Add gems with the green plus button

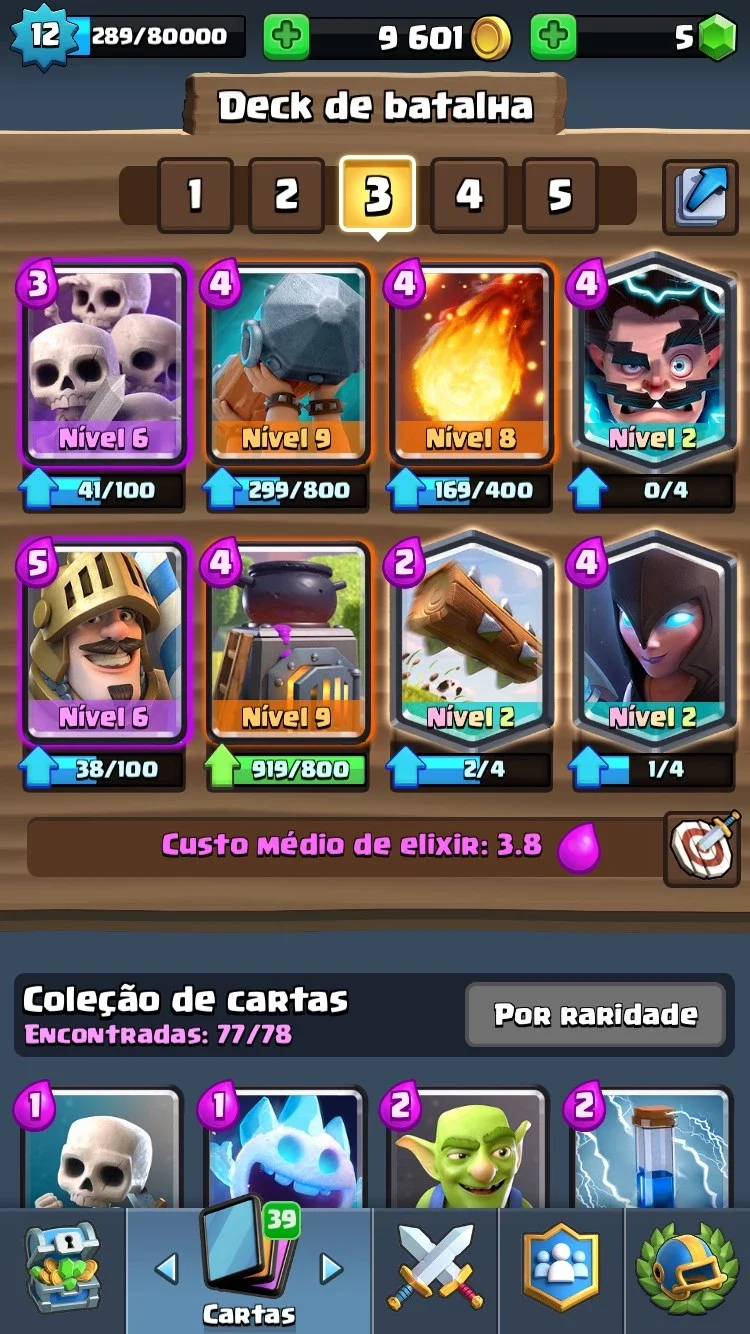[553, 38]
